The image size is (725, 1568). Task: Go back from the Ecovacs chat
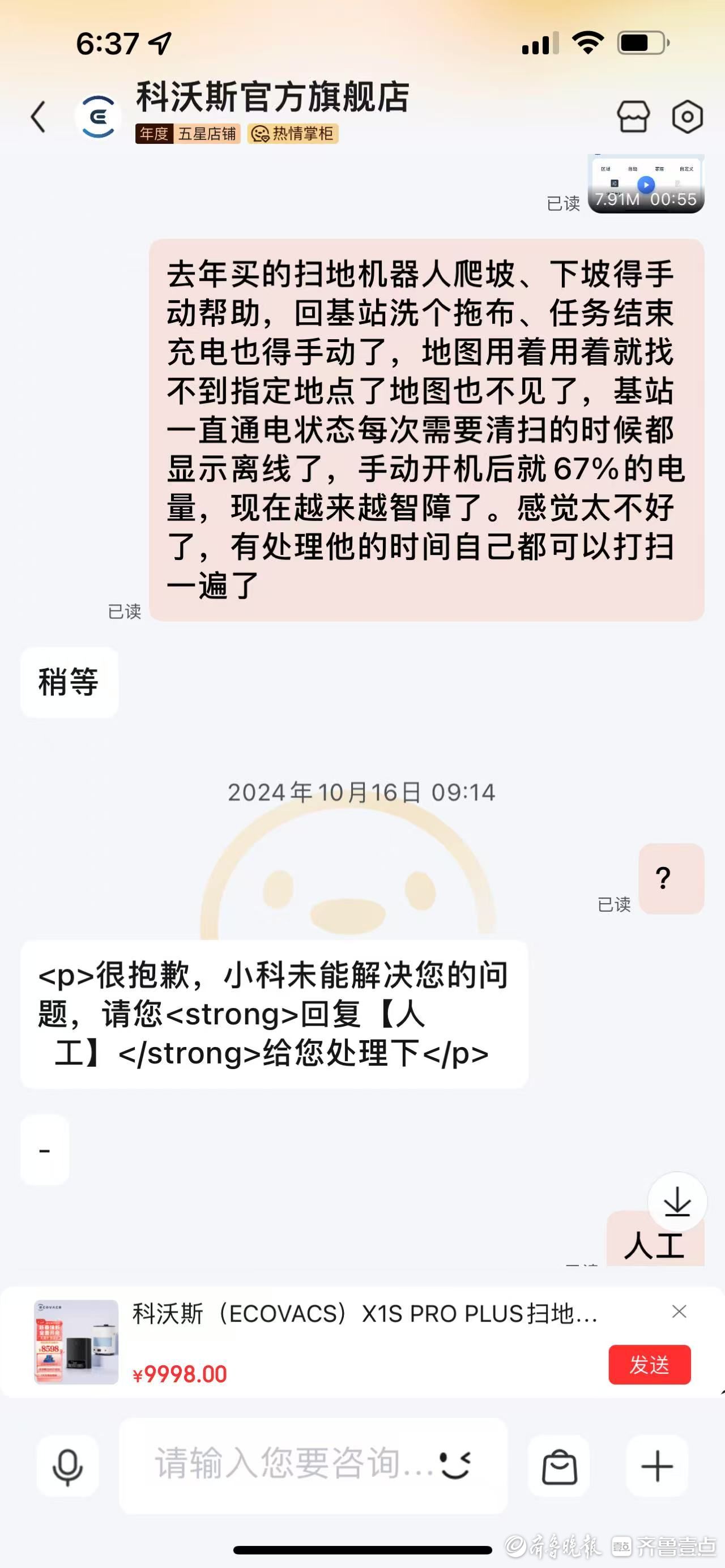tap(39, 116)
